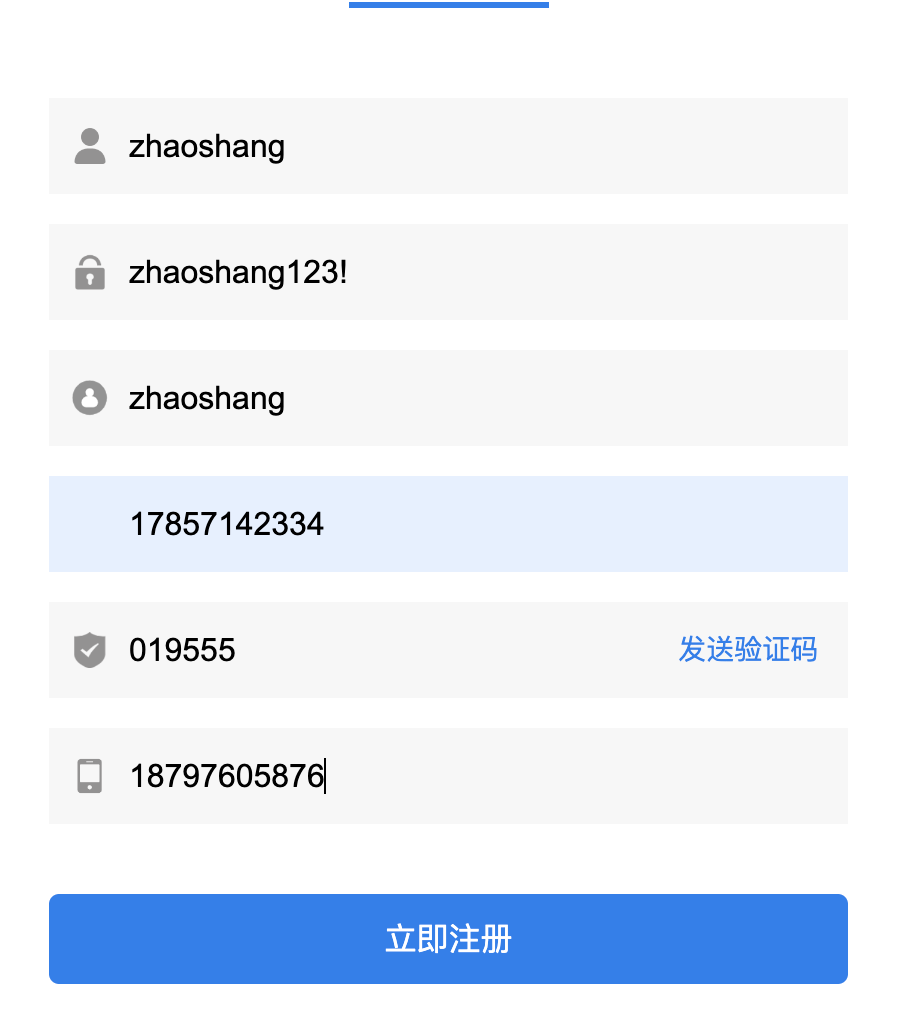Click the avatar icon beside the nickname field
Image resolution: width=914 pixels, height=1024 pixels.
(x=89, y=398)
